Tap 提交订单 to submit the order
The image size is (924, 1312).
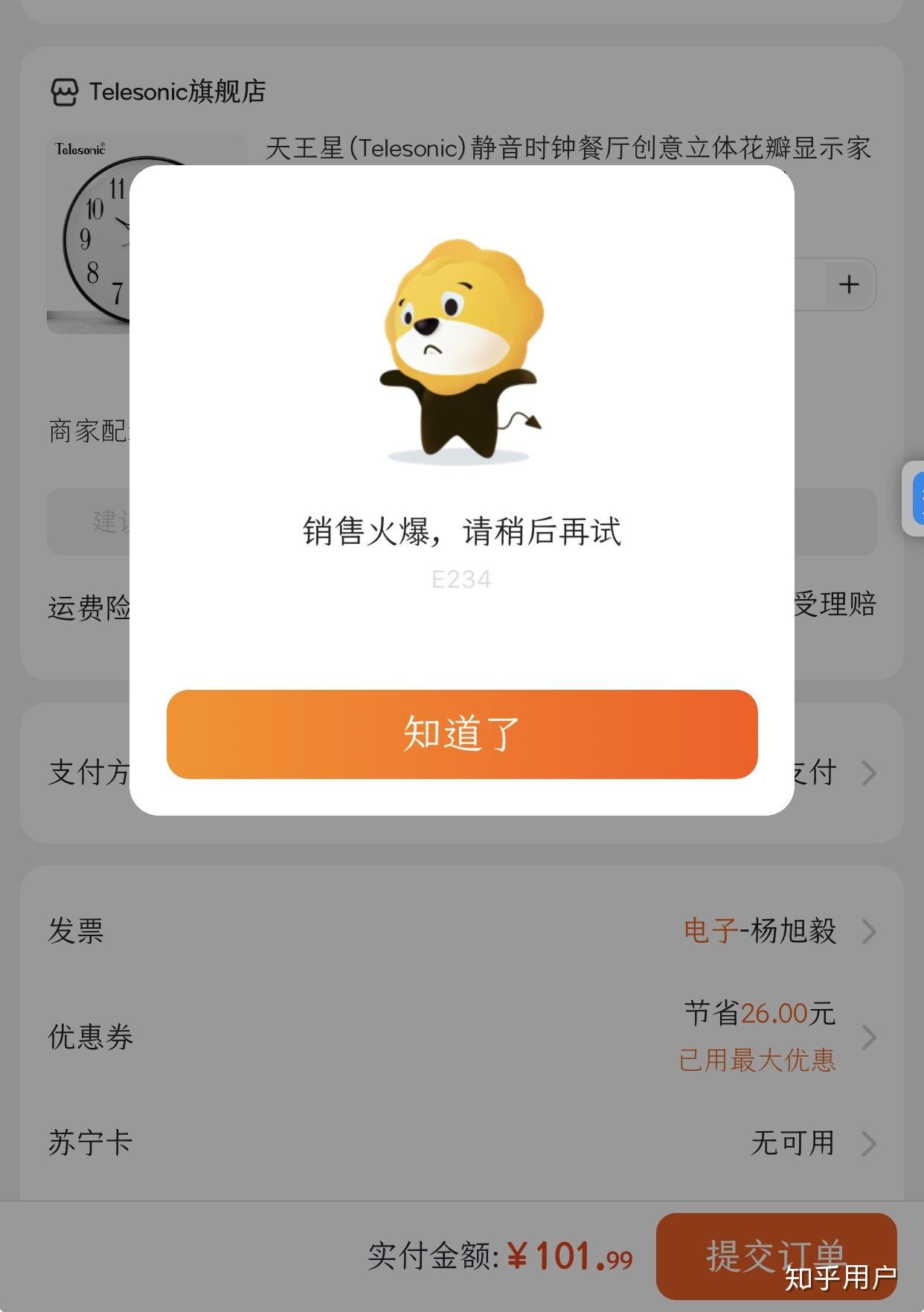pyautogui.click(x=776, y=1255)
